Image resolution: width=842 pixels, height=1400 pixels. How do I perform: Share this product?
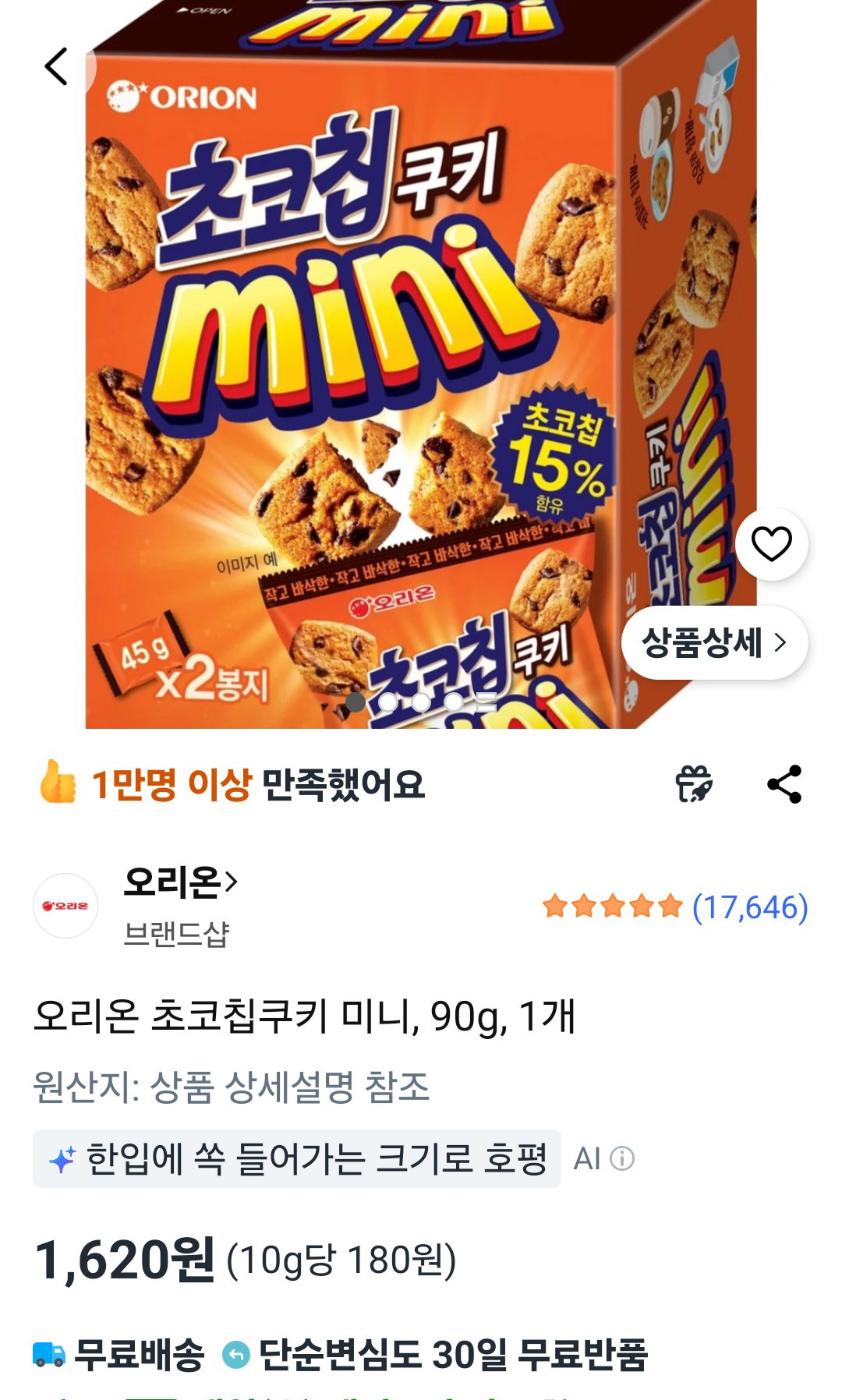(x=784, y=783)
